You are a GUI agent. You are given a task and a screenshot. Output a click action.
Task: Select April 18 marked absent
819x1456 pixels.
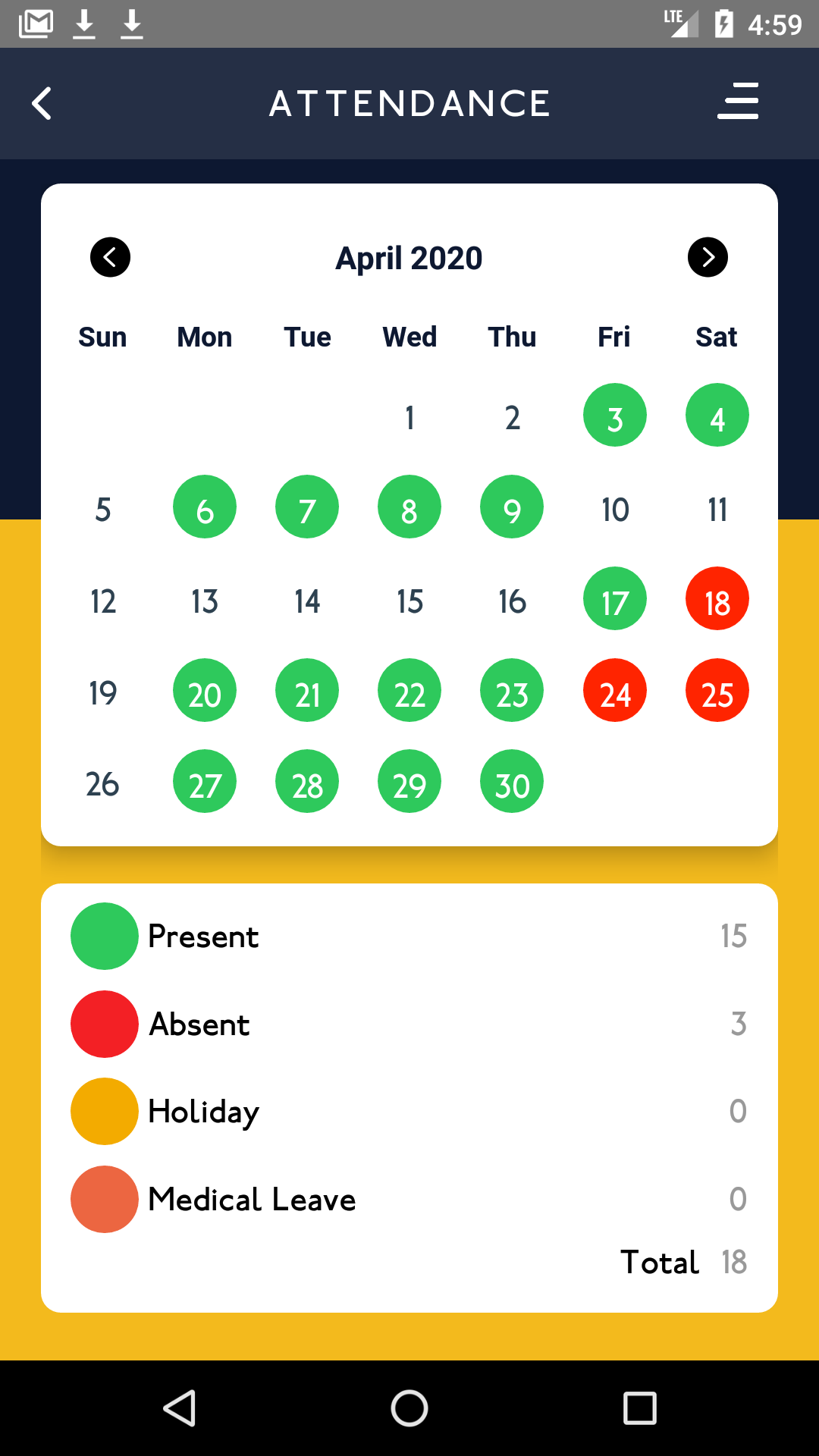coord(717,599)
